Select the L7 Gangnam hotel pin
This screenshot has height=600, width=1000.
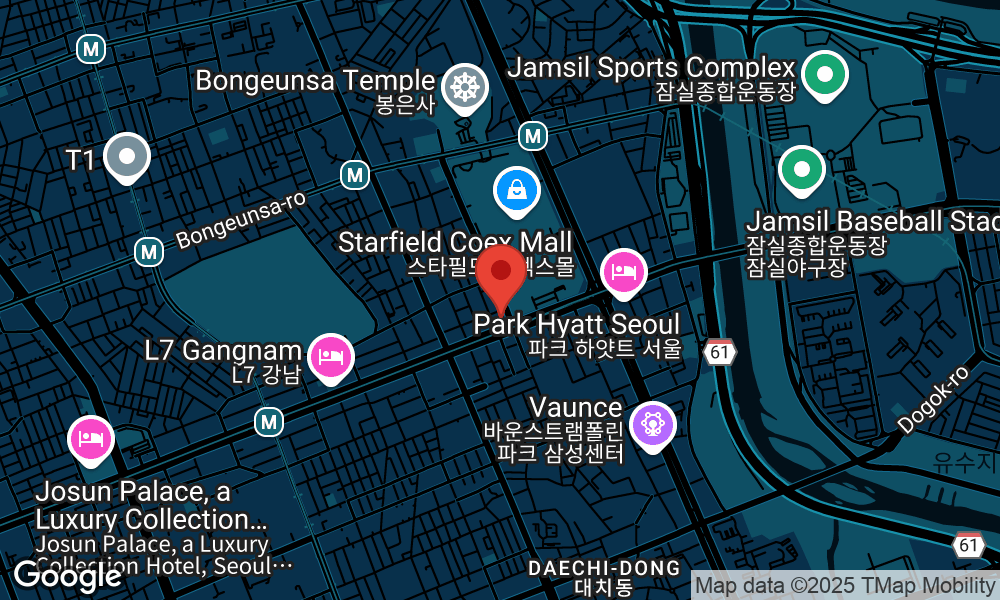tap(330, 356)
